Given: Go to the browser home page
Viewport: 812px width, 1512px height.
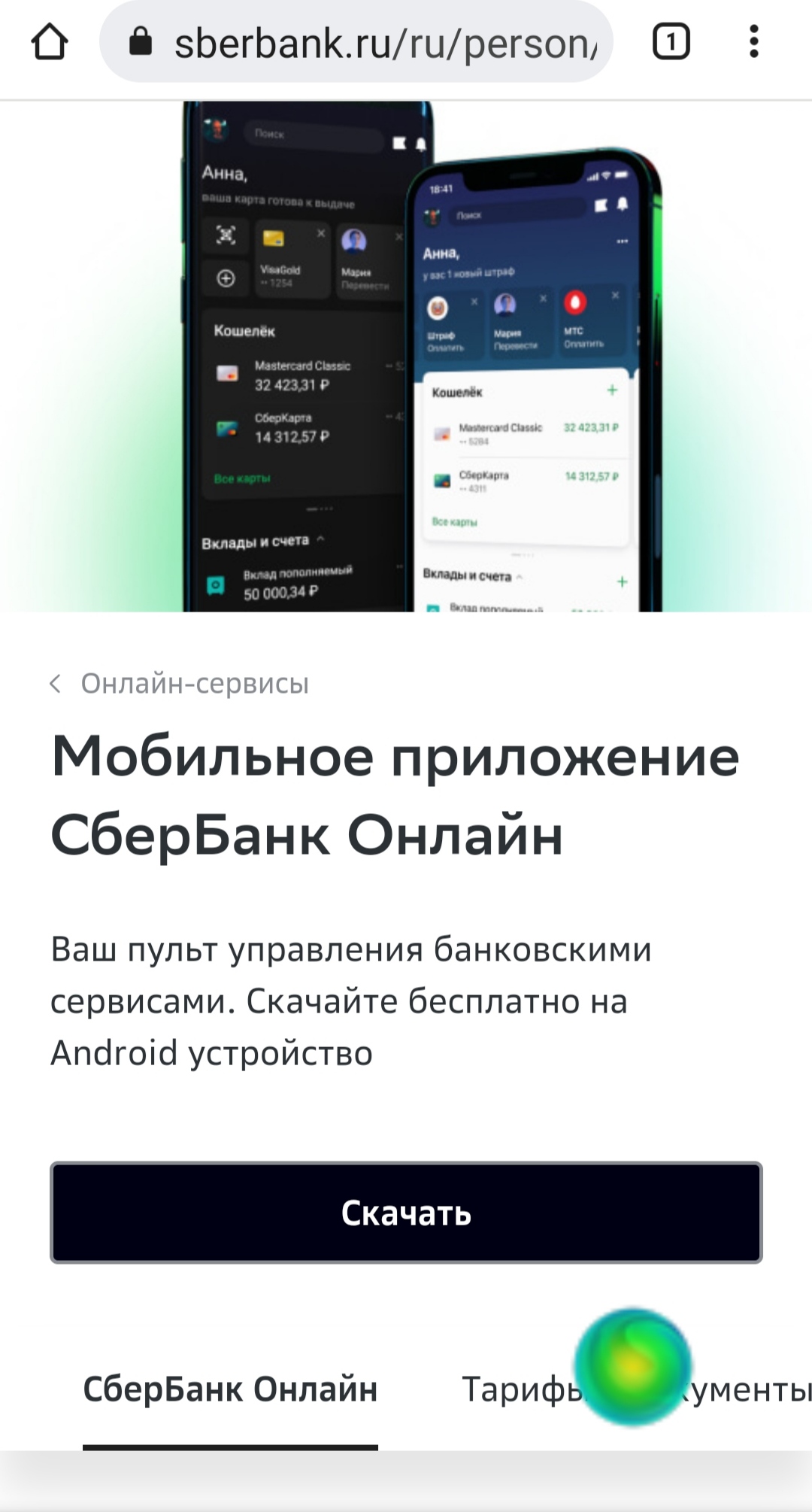Looking at the screenshot, I should click(x=50, y=42).
